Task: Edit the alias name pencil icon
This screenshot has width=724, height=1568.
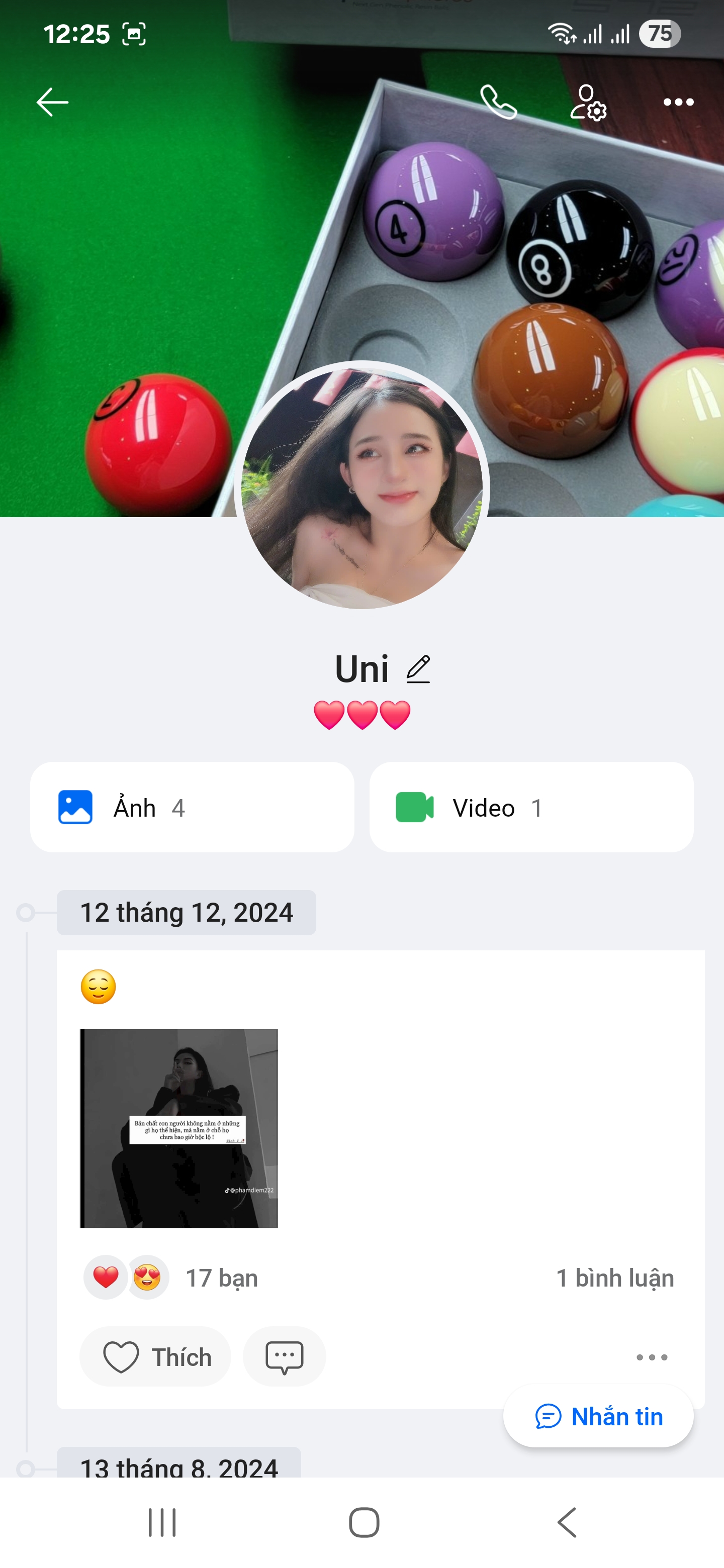Action: [x=418, y=669]
